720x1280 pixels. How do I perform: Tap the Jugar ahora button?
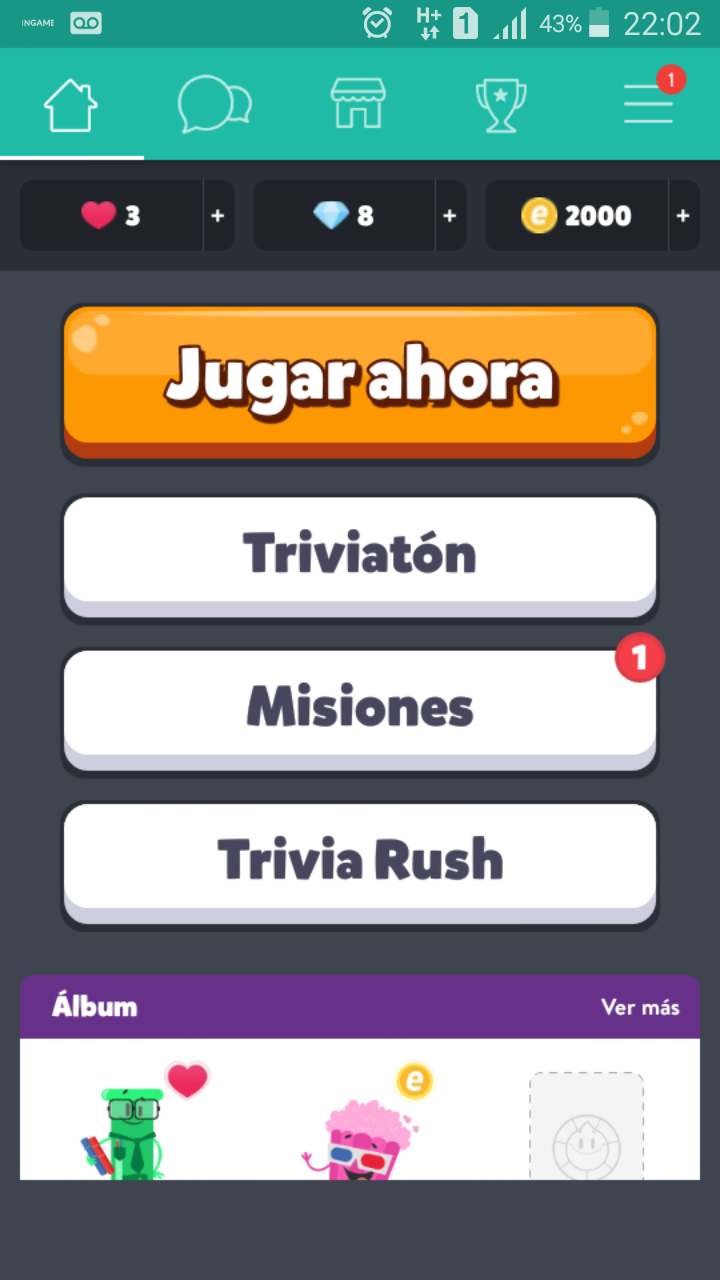tap(360, 378)
